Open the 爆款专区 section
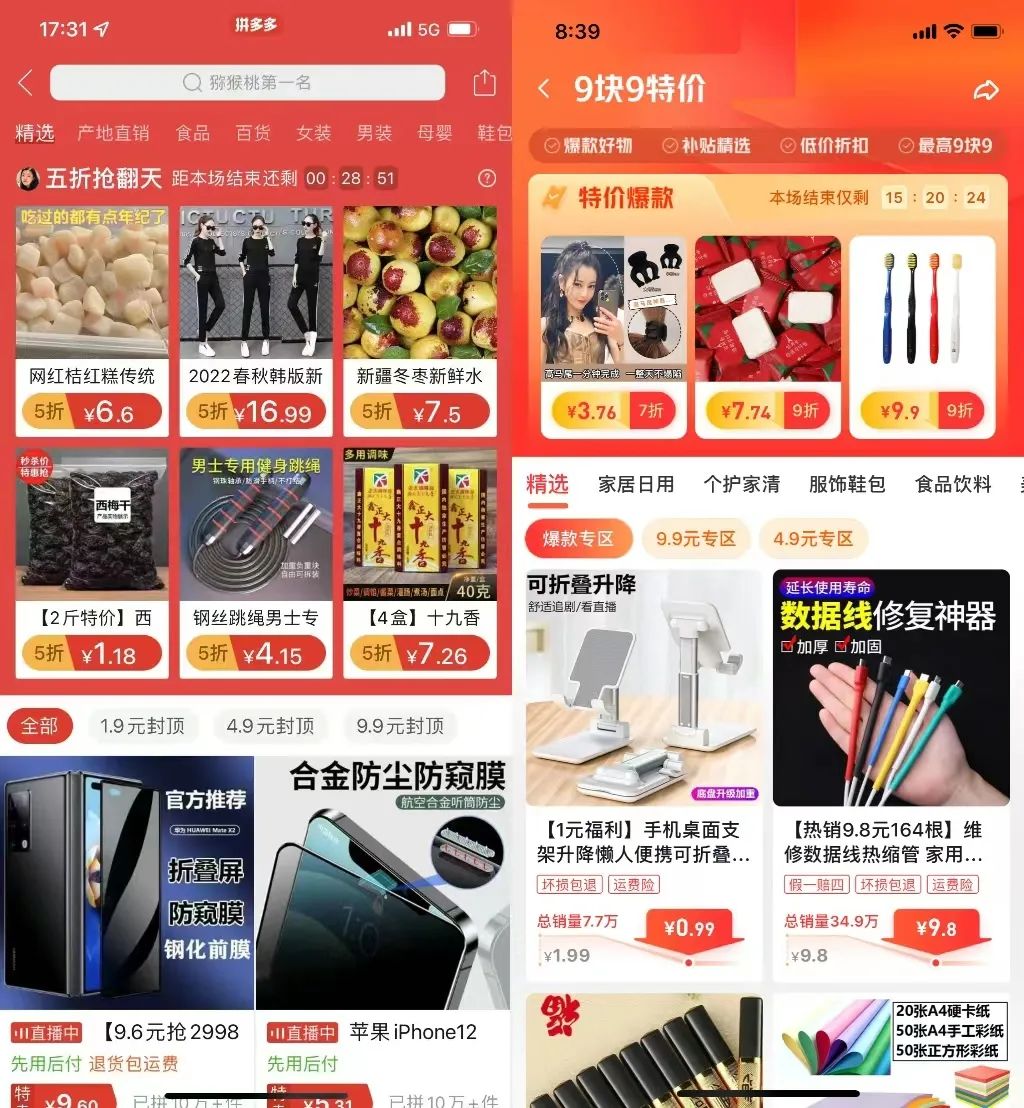 point(578,538)
